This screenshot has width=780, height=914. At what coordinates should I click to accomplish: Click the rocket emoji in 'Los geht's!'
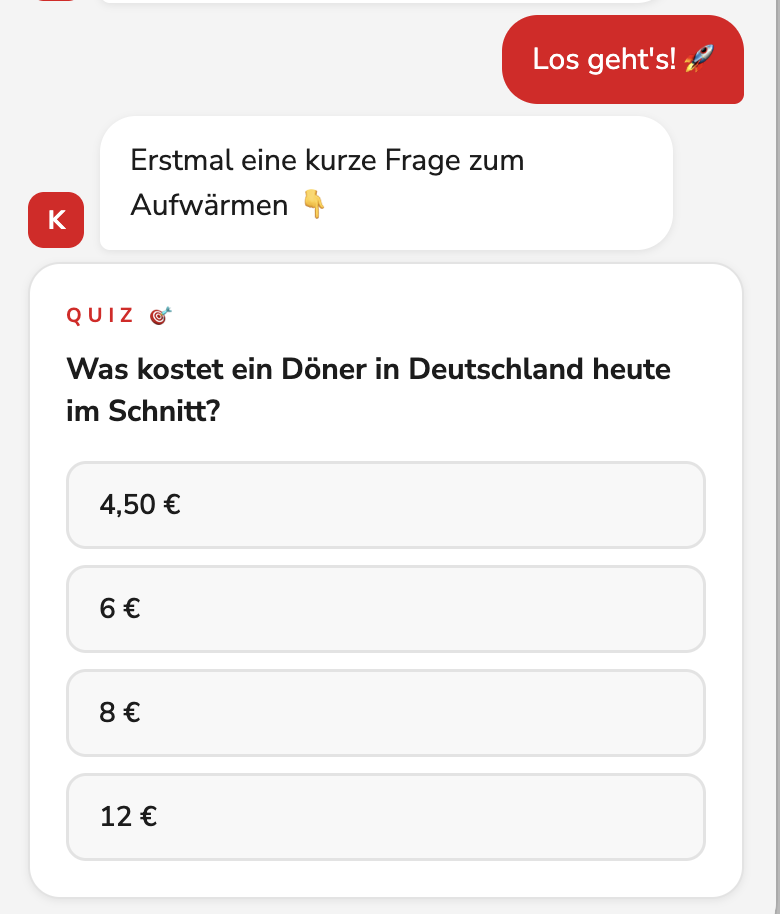tap(698, 60)
